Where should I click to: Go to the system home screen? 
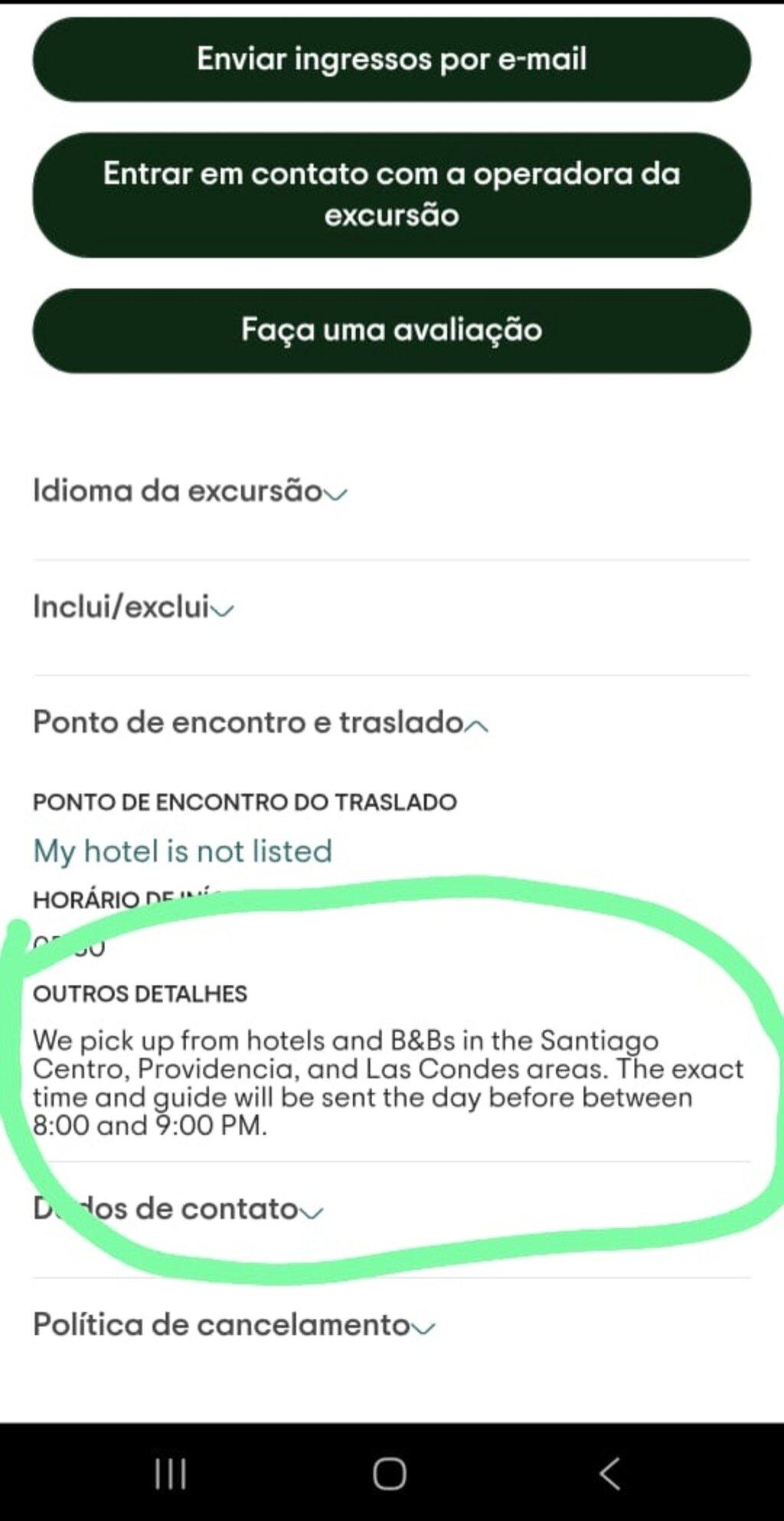click(390, 1473)
